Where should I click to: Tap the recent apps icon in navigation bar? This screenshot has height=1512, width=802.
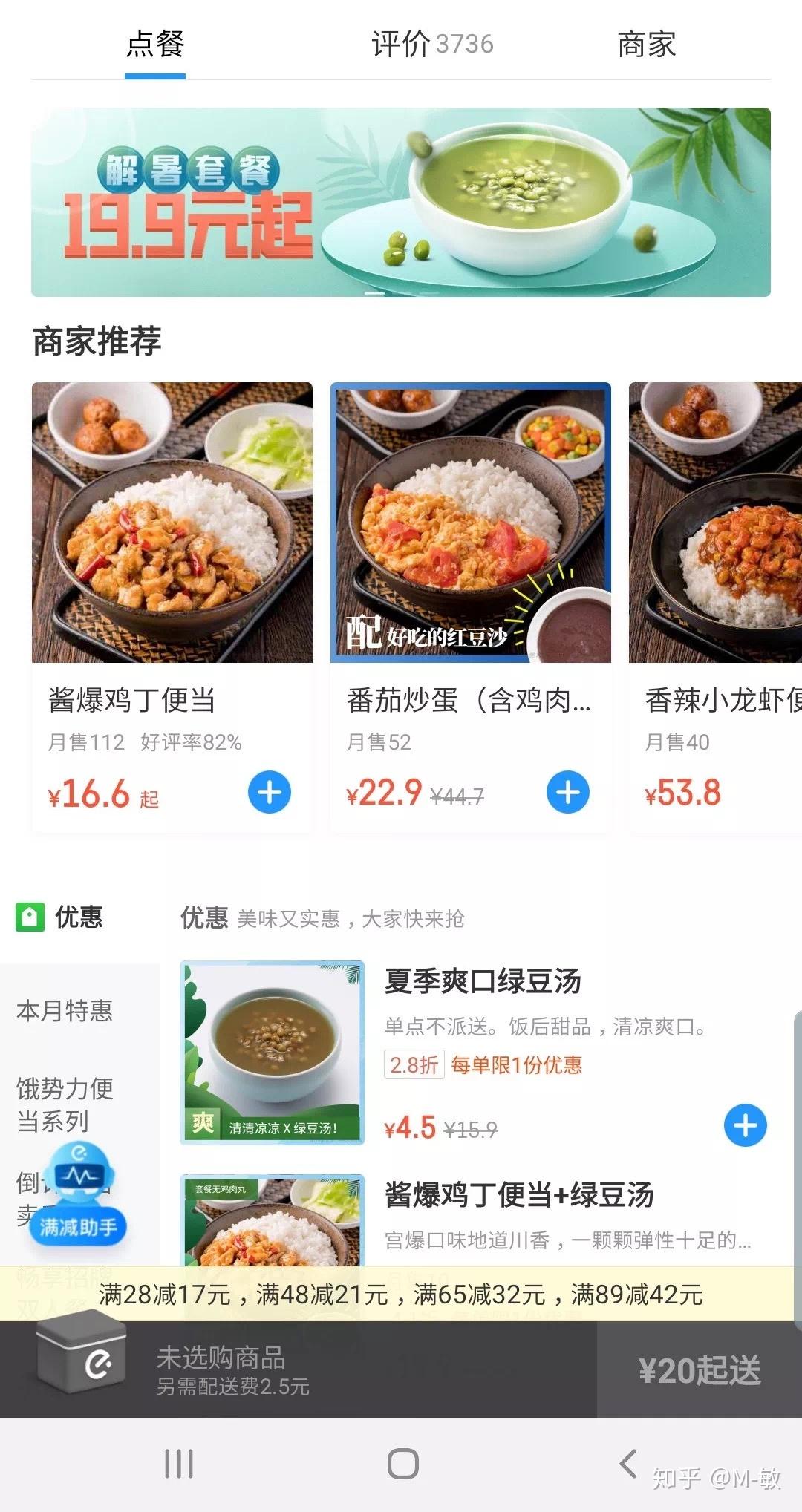(x=178, y=1461)
